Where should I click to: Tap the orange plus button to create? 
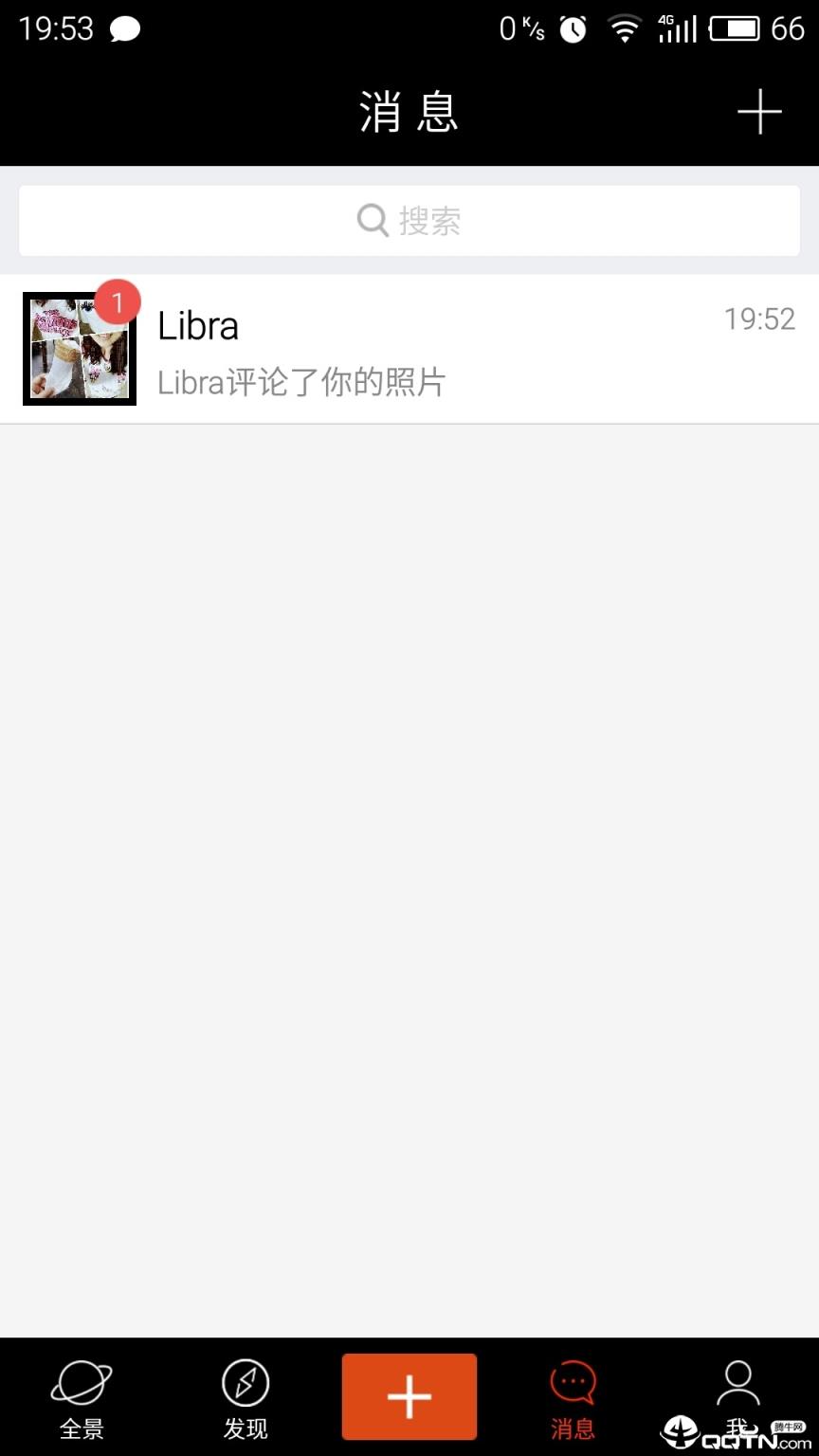(409, 1396)
